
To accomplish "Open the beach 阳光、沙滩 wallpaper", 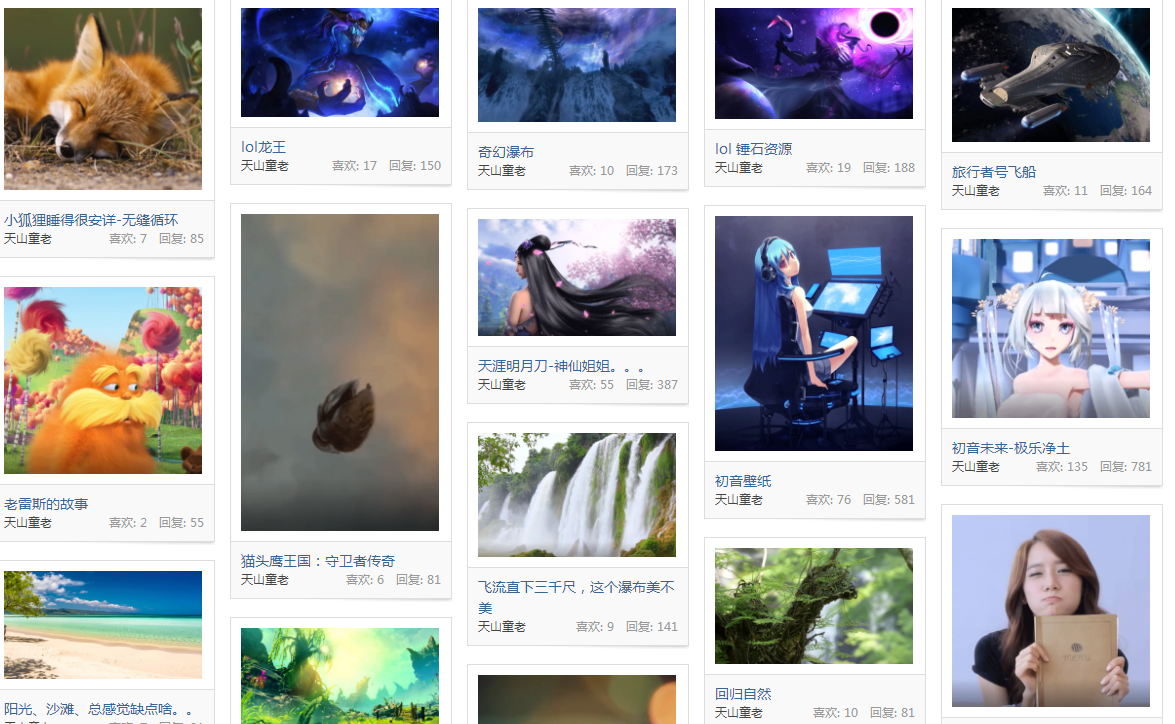I will pyautogui.click(x=103, y=624).
